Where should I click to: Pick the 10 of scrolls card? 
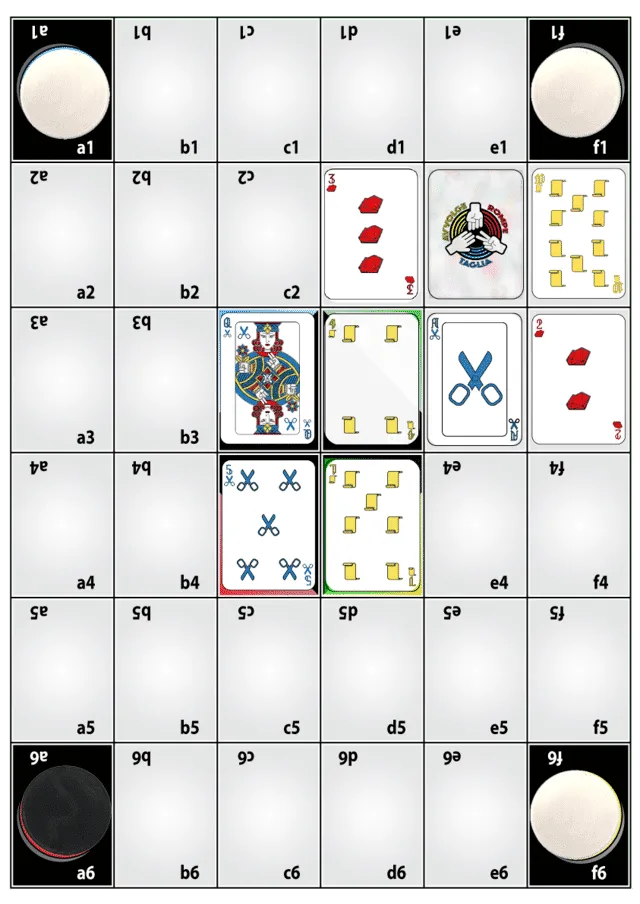[x=579, y=234]
